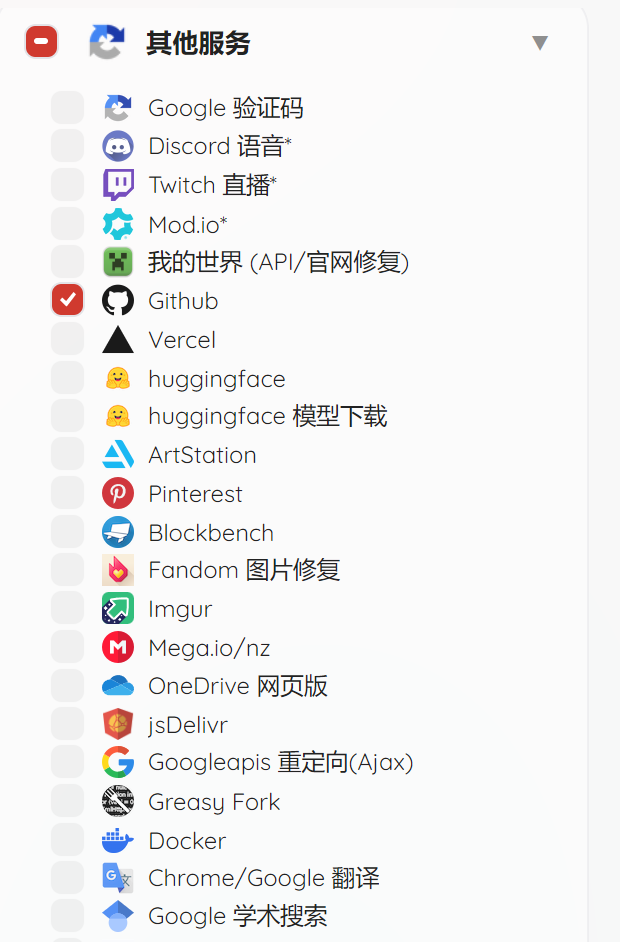Enable the Blockbench checkbox
Screen dimensions: 620x942
click(x=68, y=532)
